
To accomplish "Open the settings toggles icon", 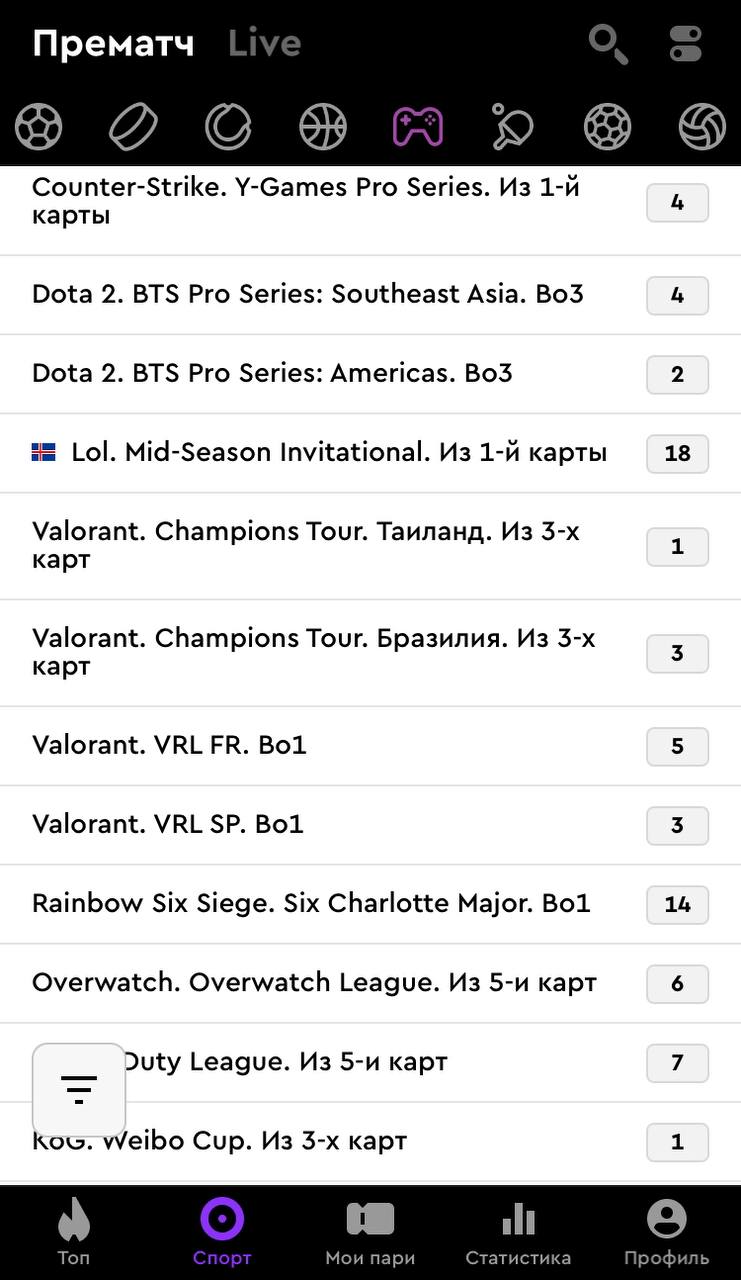I will tap(686, 45).
